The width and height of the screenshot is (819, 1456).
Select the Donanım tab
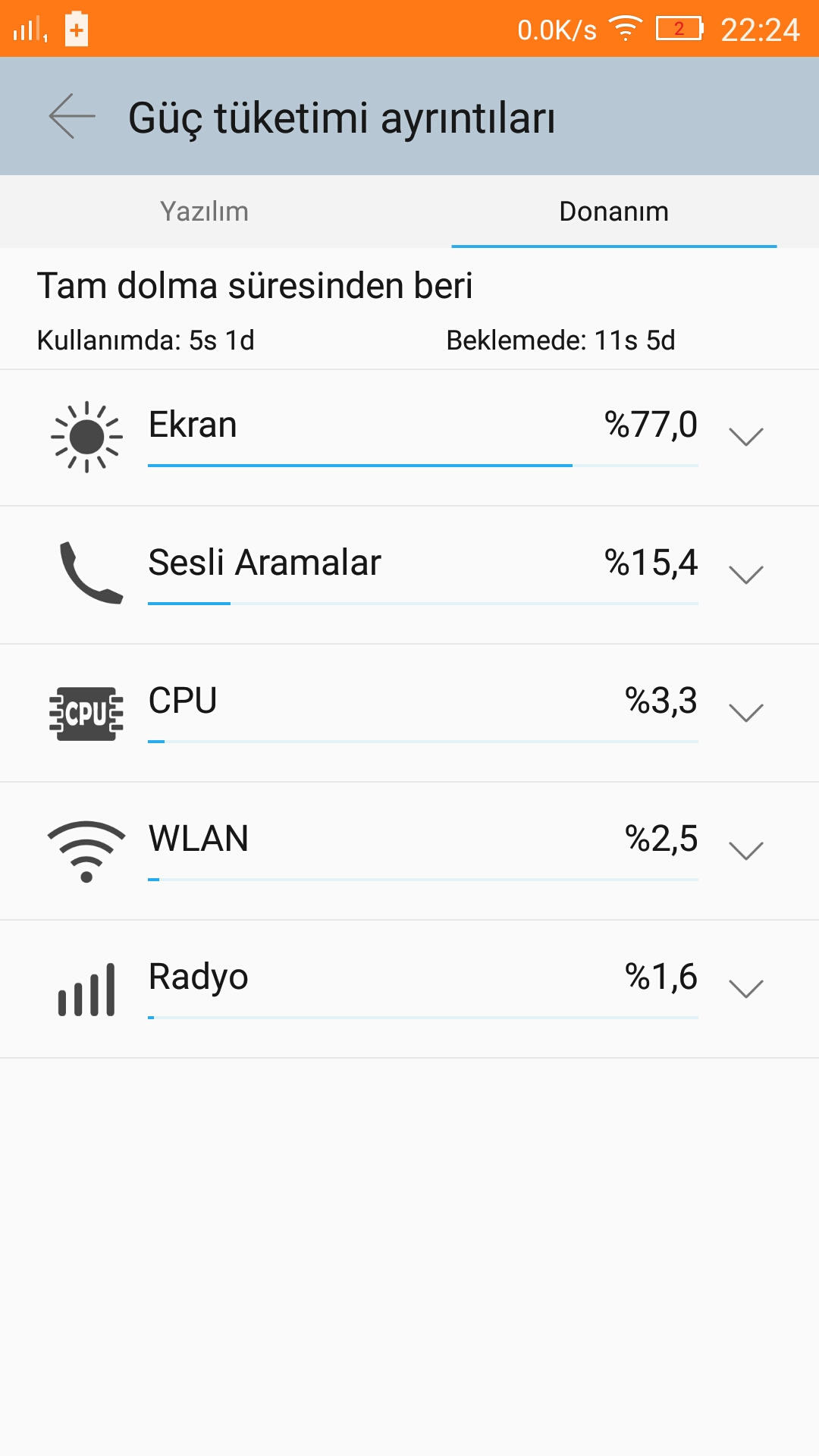(x=613, y=212)
